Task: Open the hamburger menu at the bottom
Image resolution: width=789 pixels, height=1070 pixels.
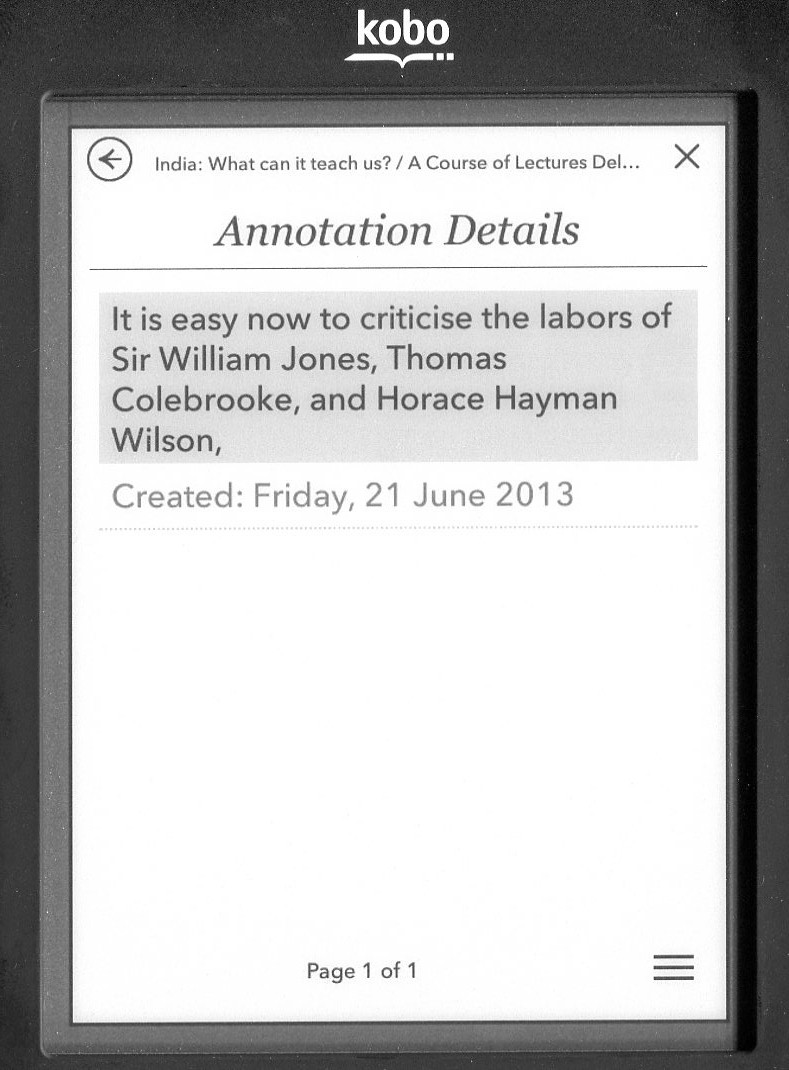Action: pos(673,967)
